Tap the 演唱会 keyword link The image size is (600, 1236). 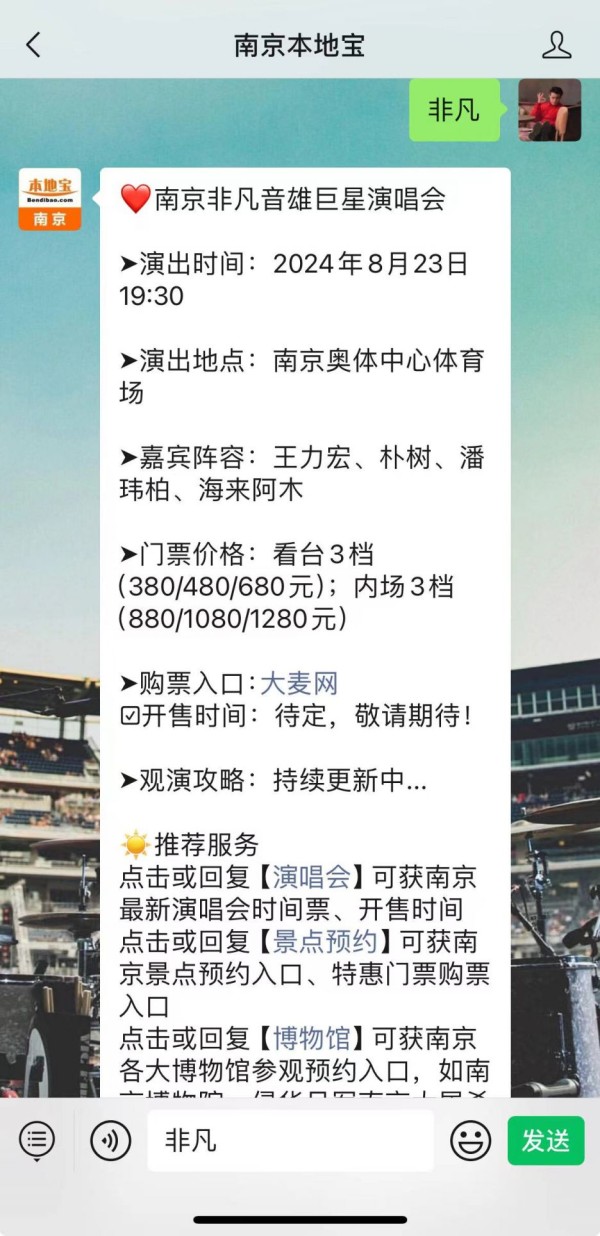(312, 878)
